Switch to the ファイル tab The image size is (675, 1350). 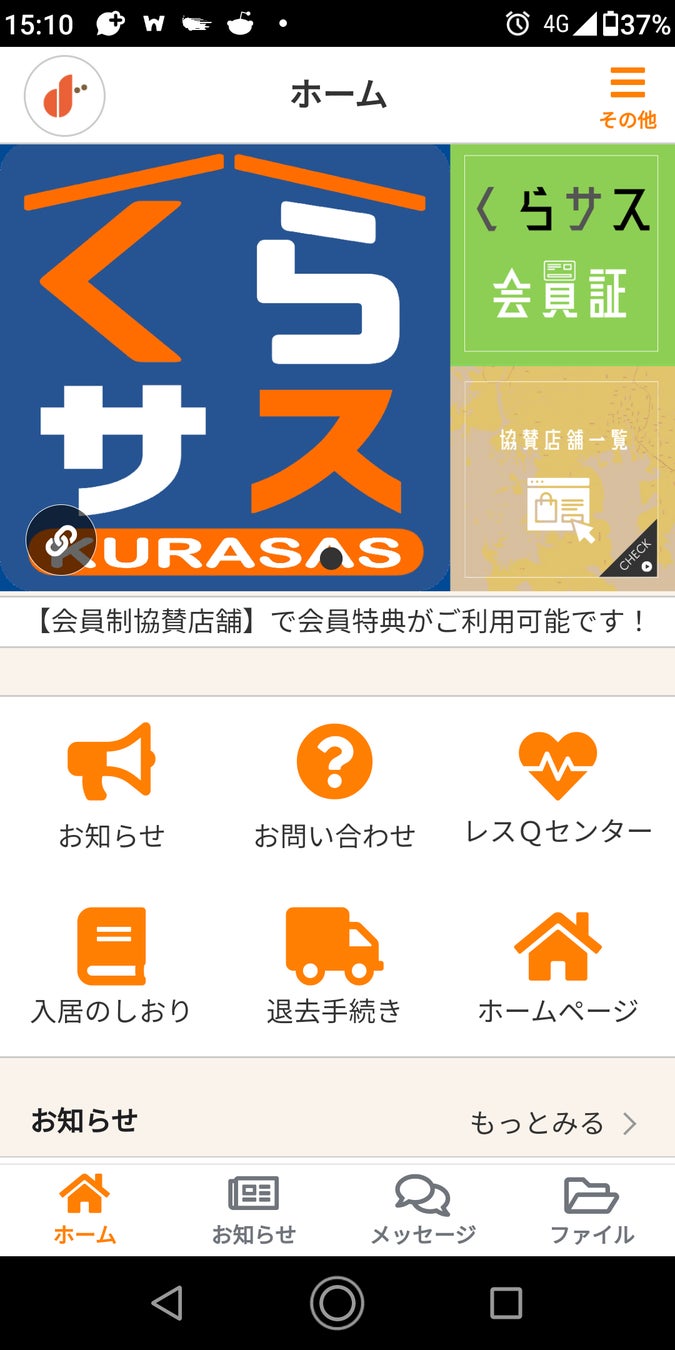(x=592, y=1210)
